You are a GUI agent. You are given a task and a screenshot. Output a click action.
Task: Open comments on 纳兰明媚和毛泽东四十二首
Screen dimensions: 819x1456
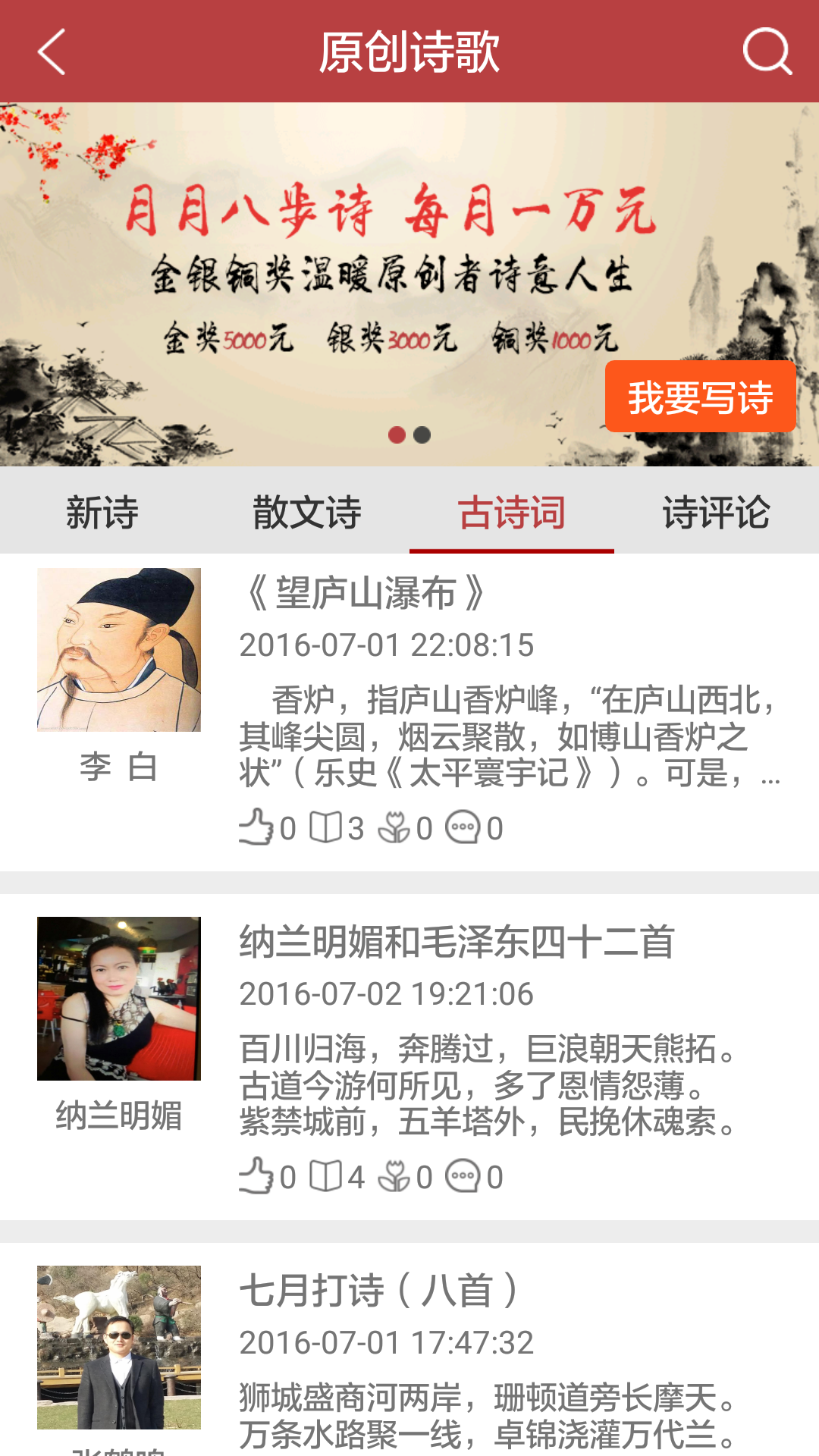point(463,1176)
